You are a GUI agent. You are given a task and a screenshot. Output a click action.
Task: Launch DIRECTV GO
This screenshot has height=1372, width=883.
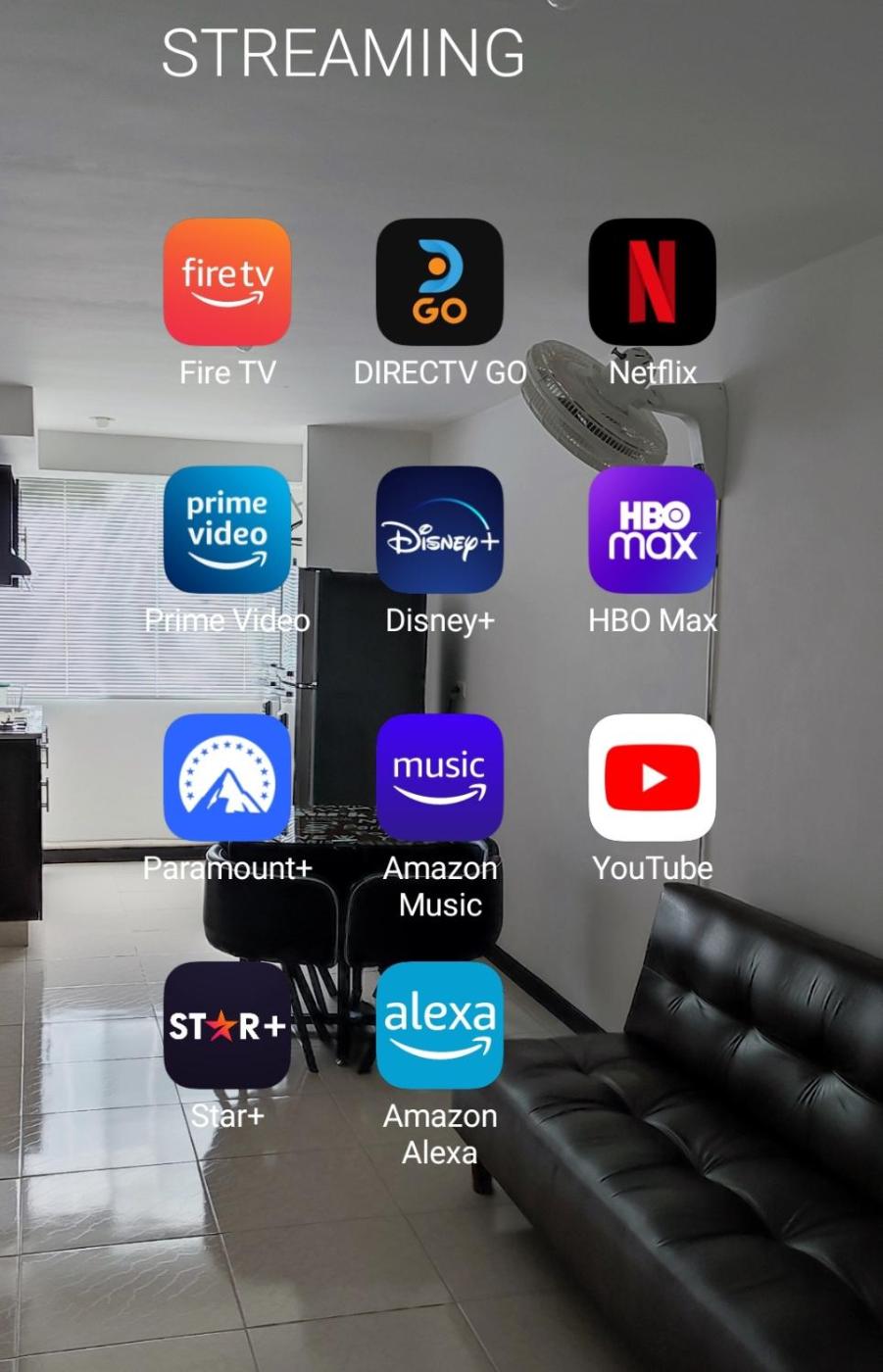[x=440, y=282]
